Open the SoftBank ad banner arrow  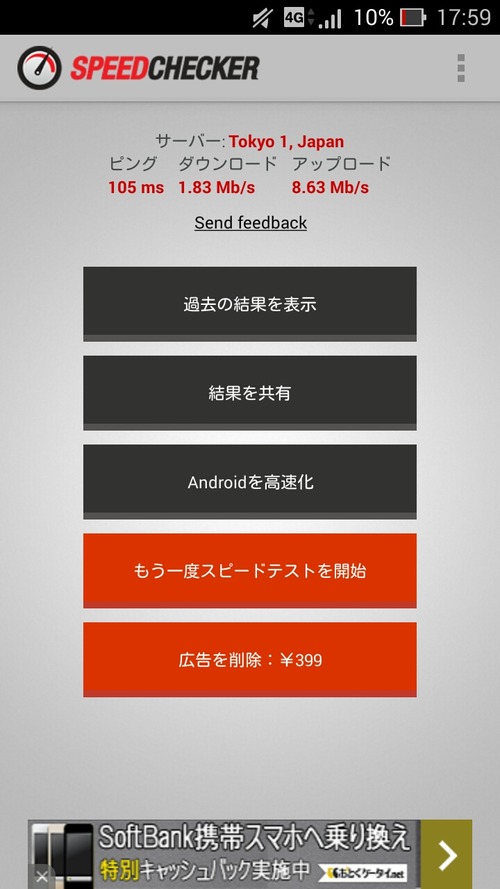point(447,854)
